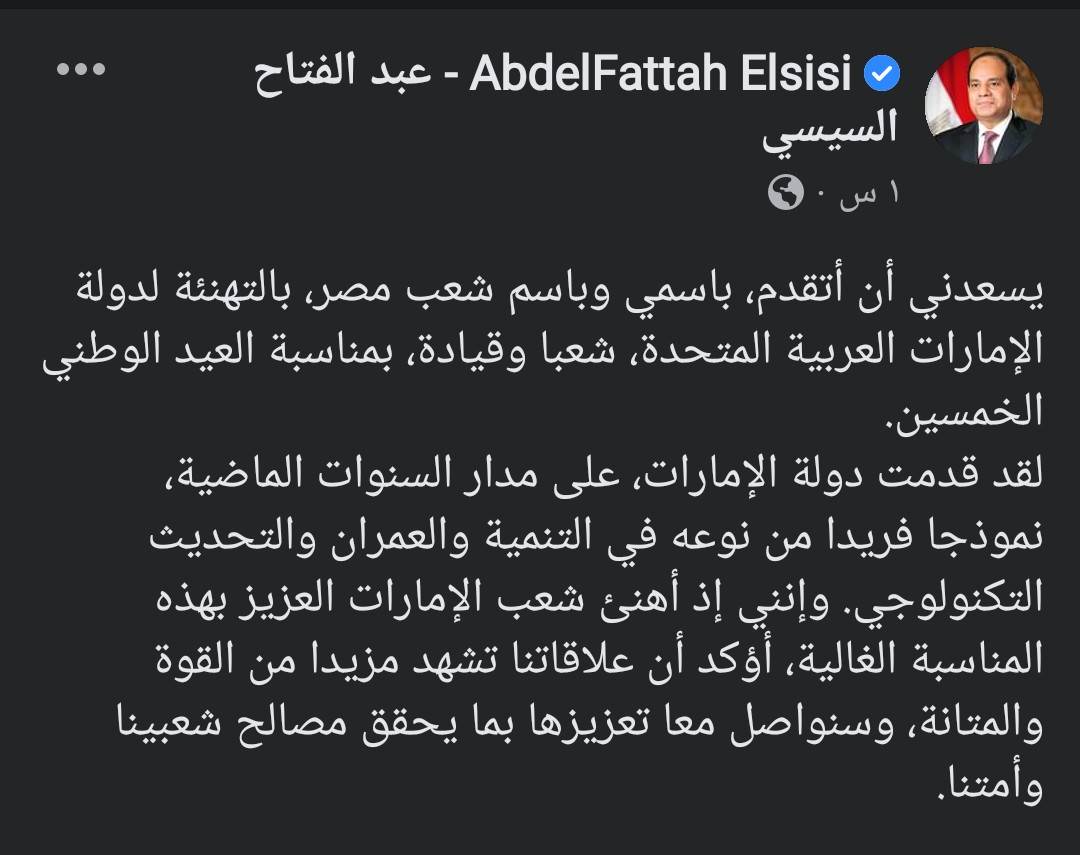Open AbdelFattah Elsisi's profile picture

coord(983,106)
